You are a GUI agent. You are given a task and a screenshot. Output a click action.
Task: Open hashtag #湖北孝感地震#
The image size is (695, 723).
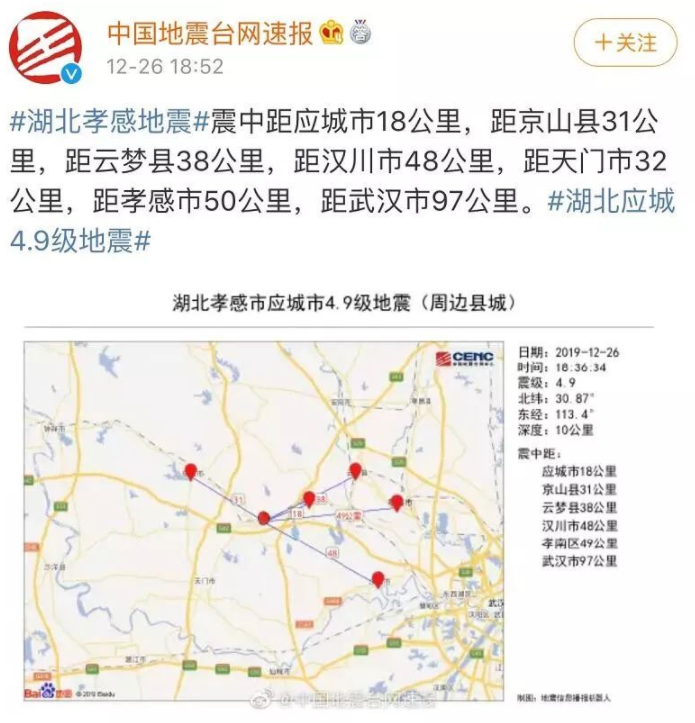point(109,123)
